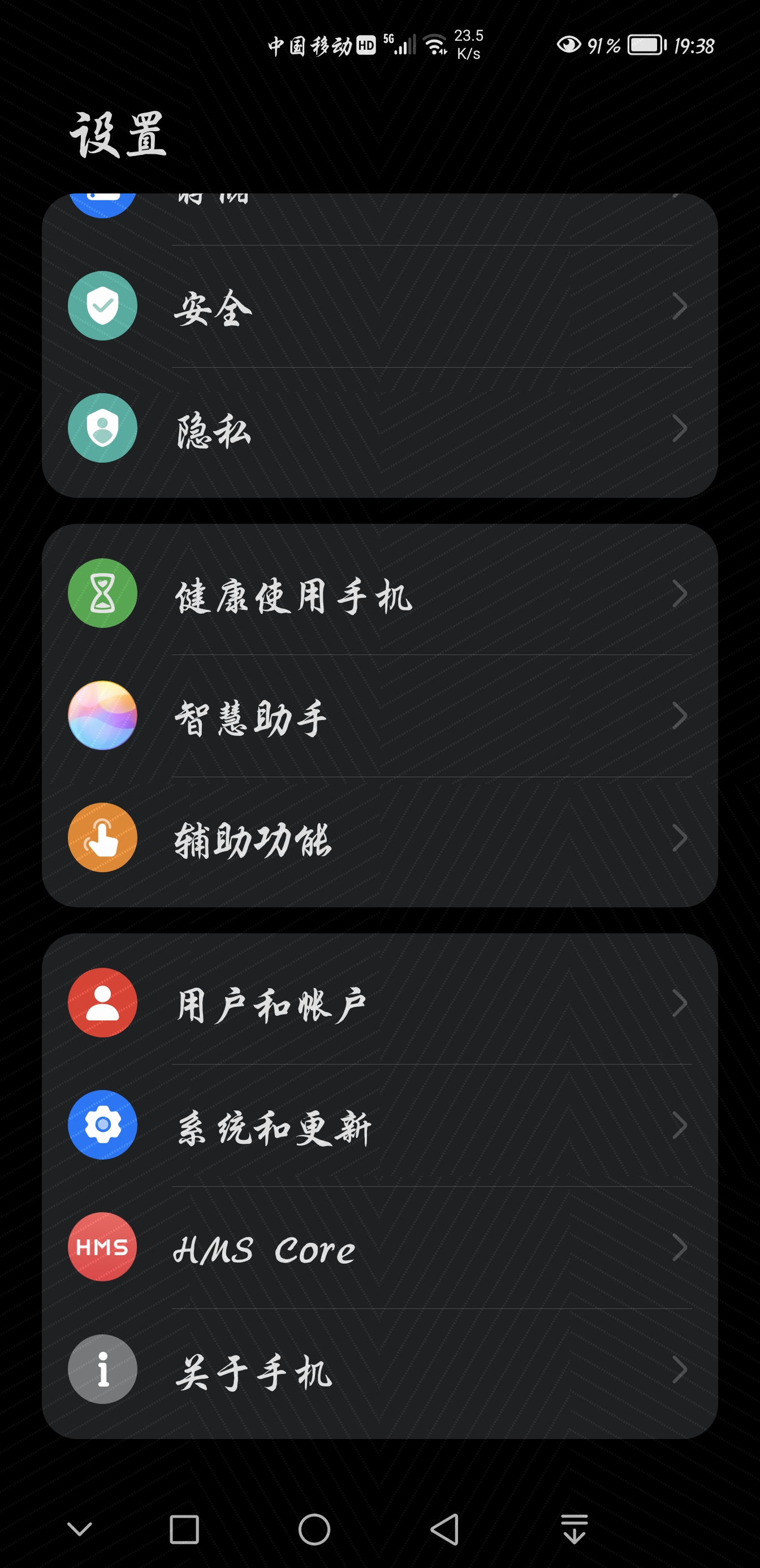
Task: Open 用户和帐户 users and accounts
Action: pyautogui.click(x=379, y=1003)
